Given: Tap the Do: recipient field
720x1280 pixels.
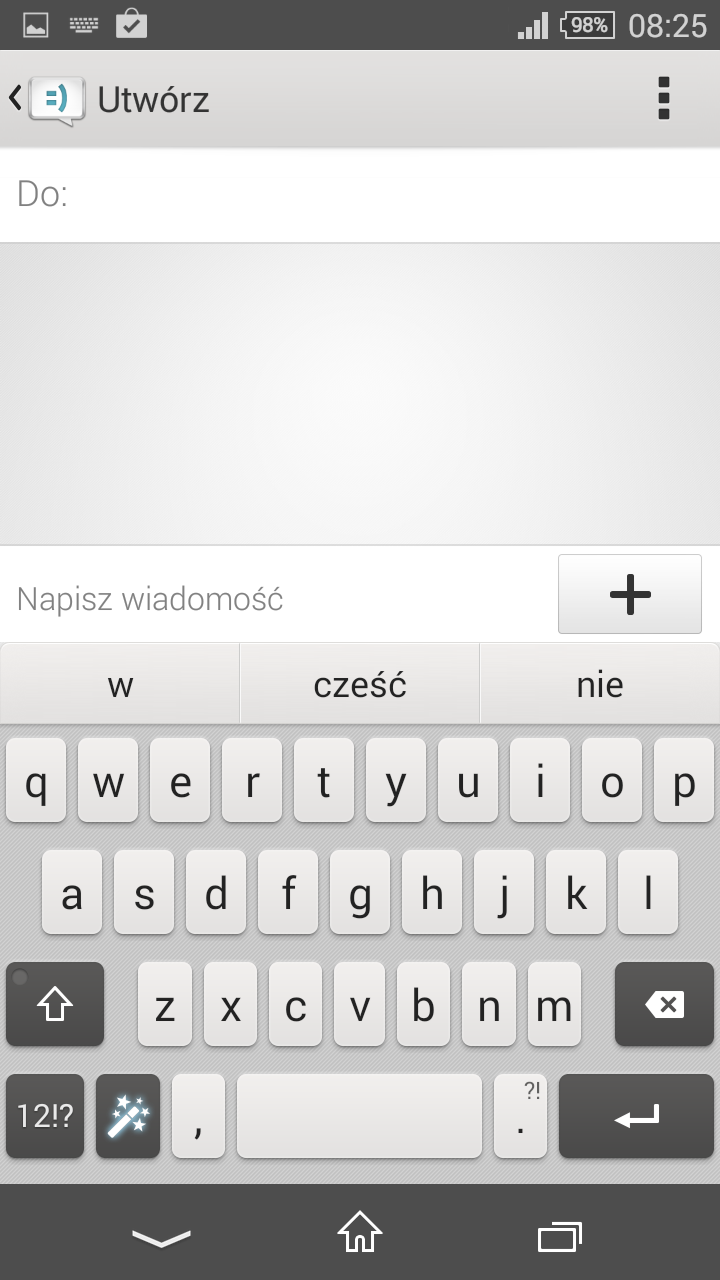Looking at the screenshot, I should coord(360,195).
